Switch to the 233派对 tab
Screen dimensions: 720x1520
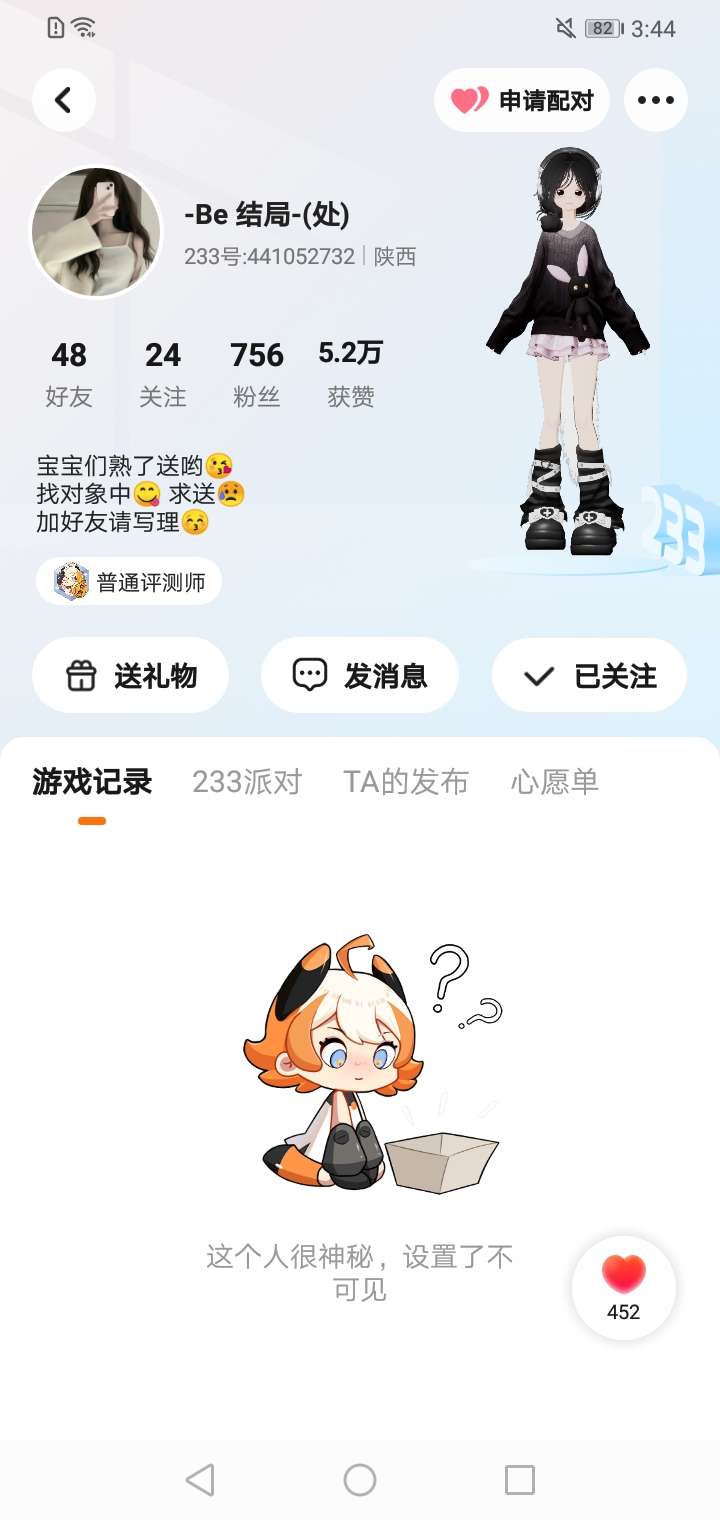[247, 782]
